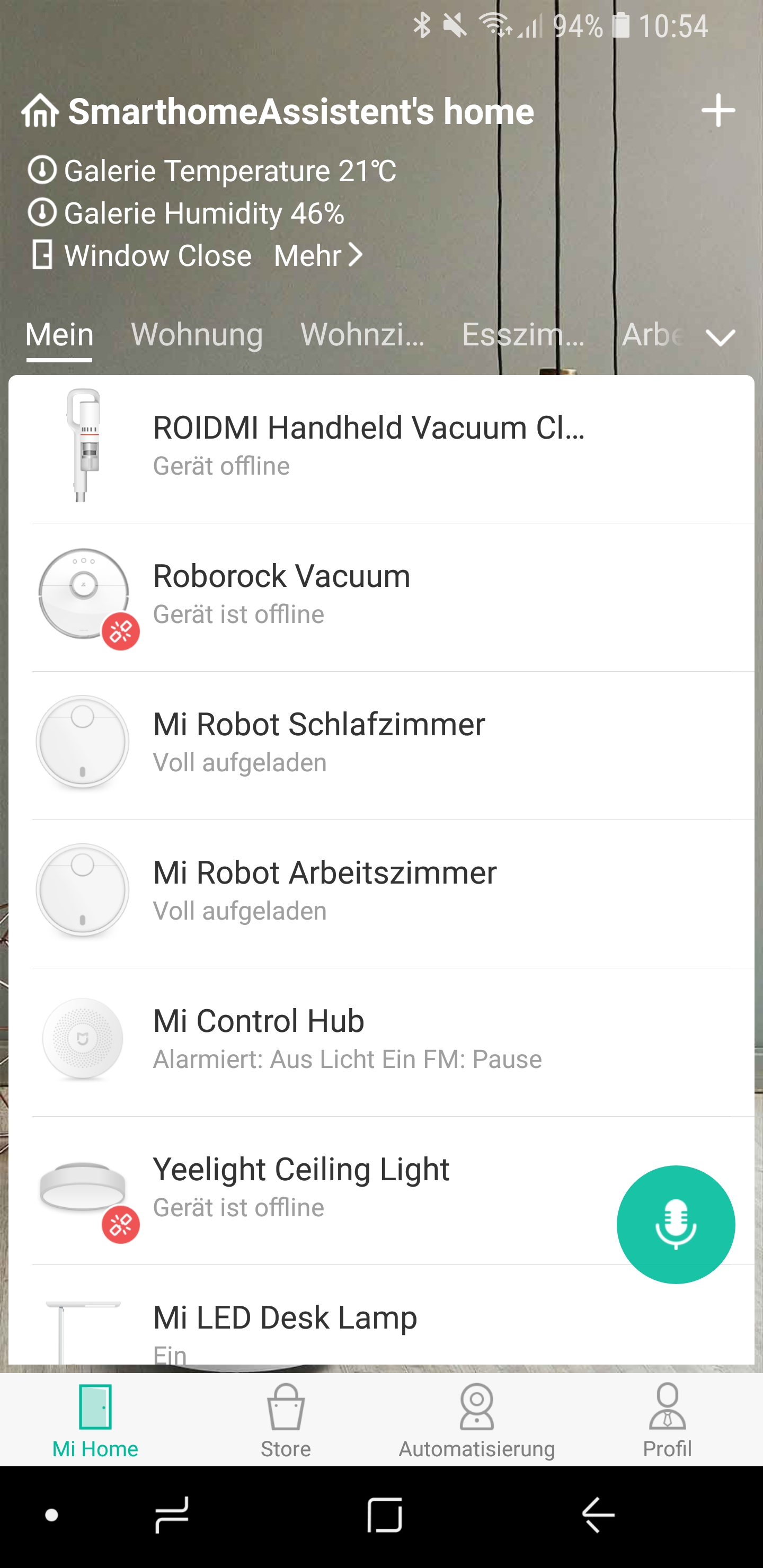Open the Mehr link for more info

pos(318,255)
